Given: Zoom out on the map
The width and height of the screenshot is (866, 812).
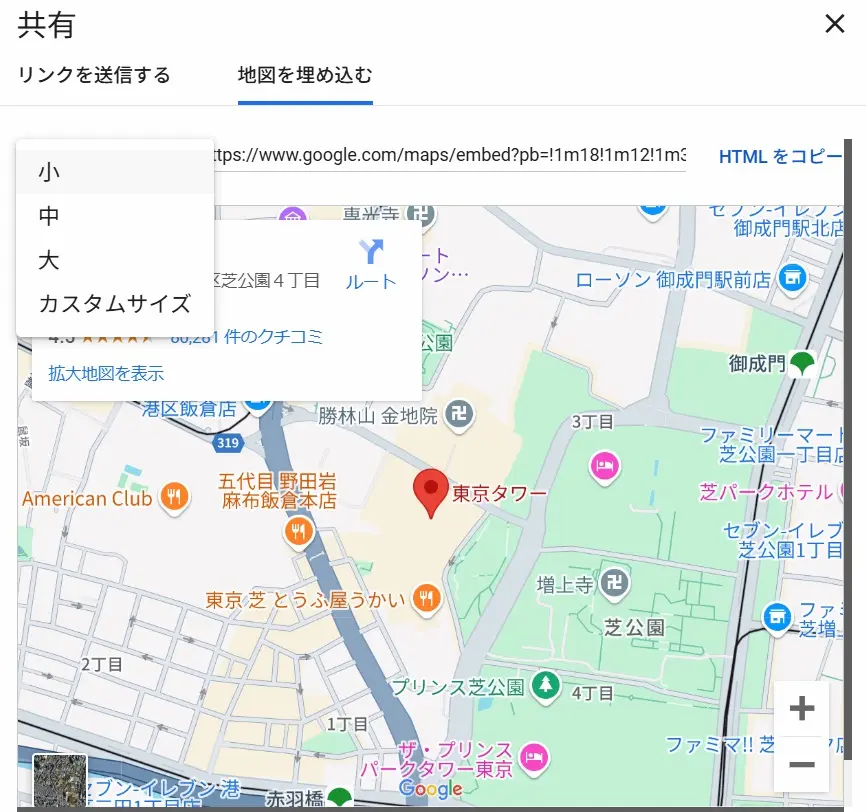Looking at the screenshot, I should (x=801, y=765).
